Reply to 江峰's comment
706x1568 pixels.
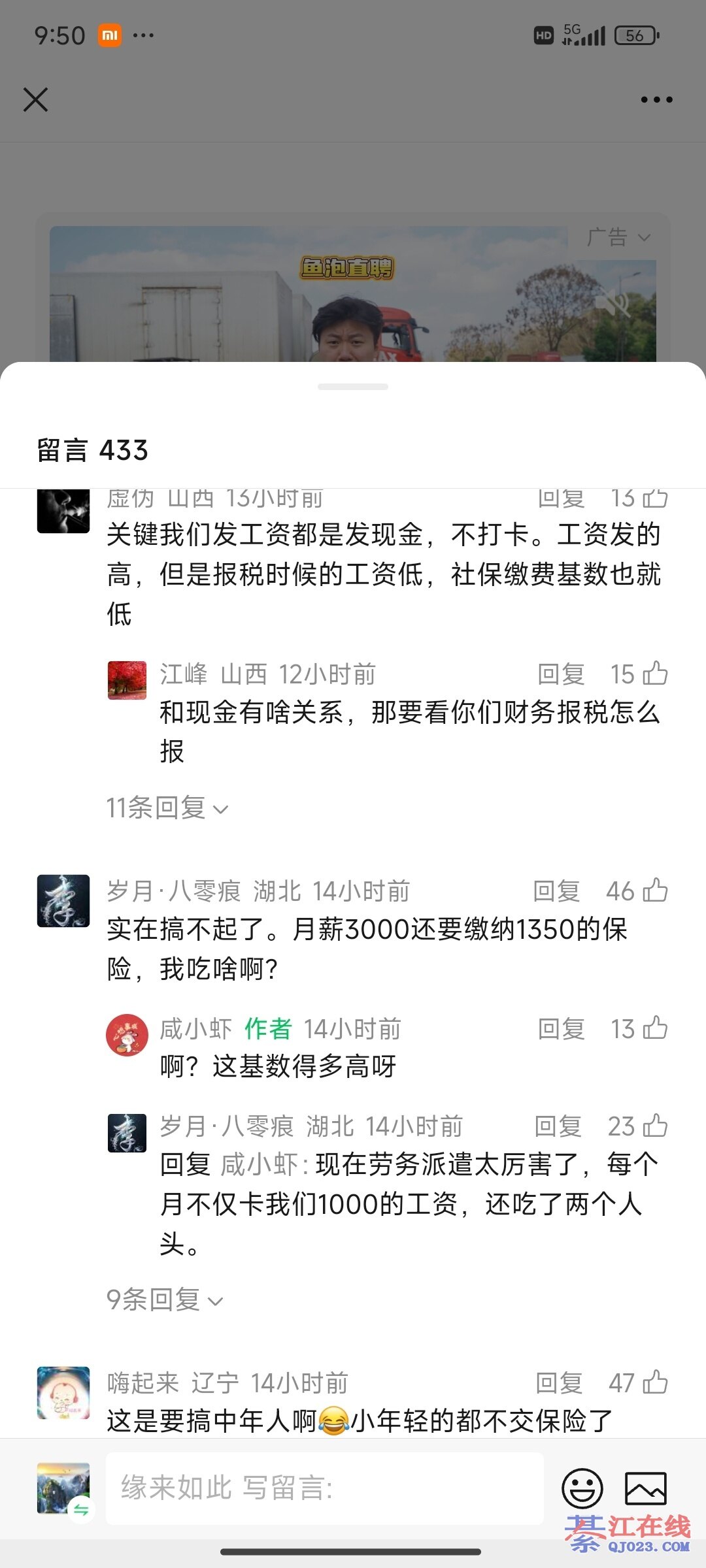(x=561, y=674)
